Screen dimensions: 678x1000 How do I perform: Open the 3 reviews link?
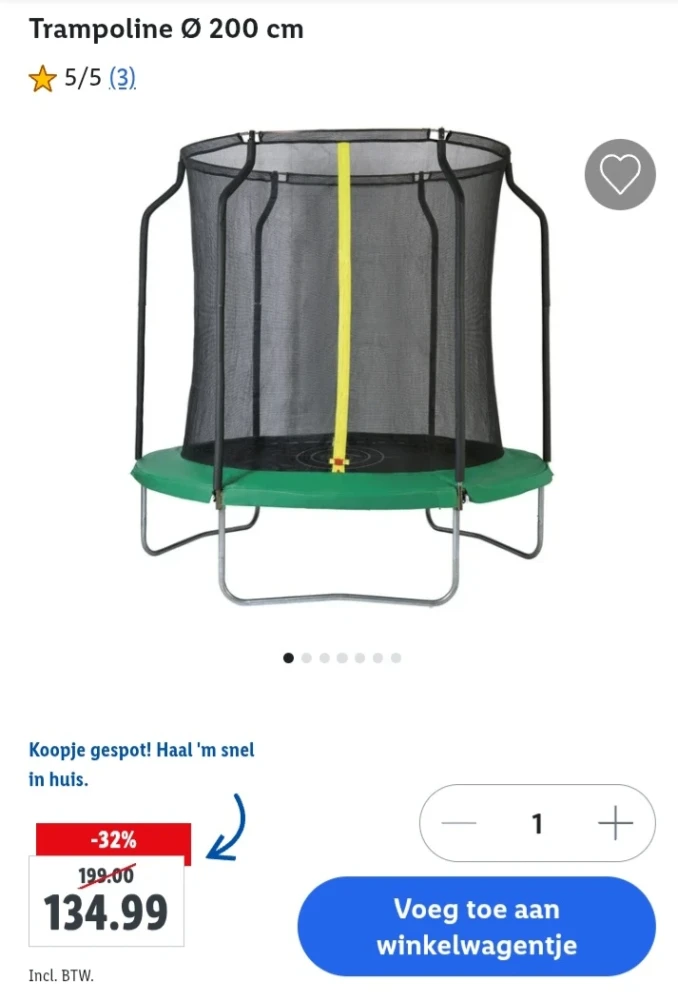coord(122,78)
